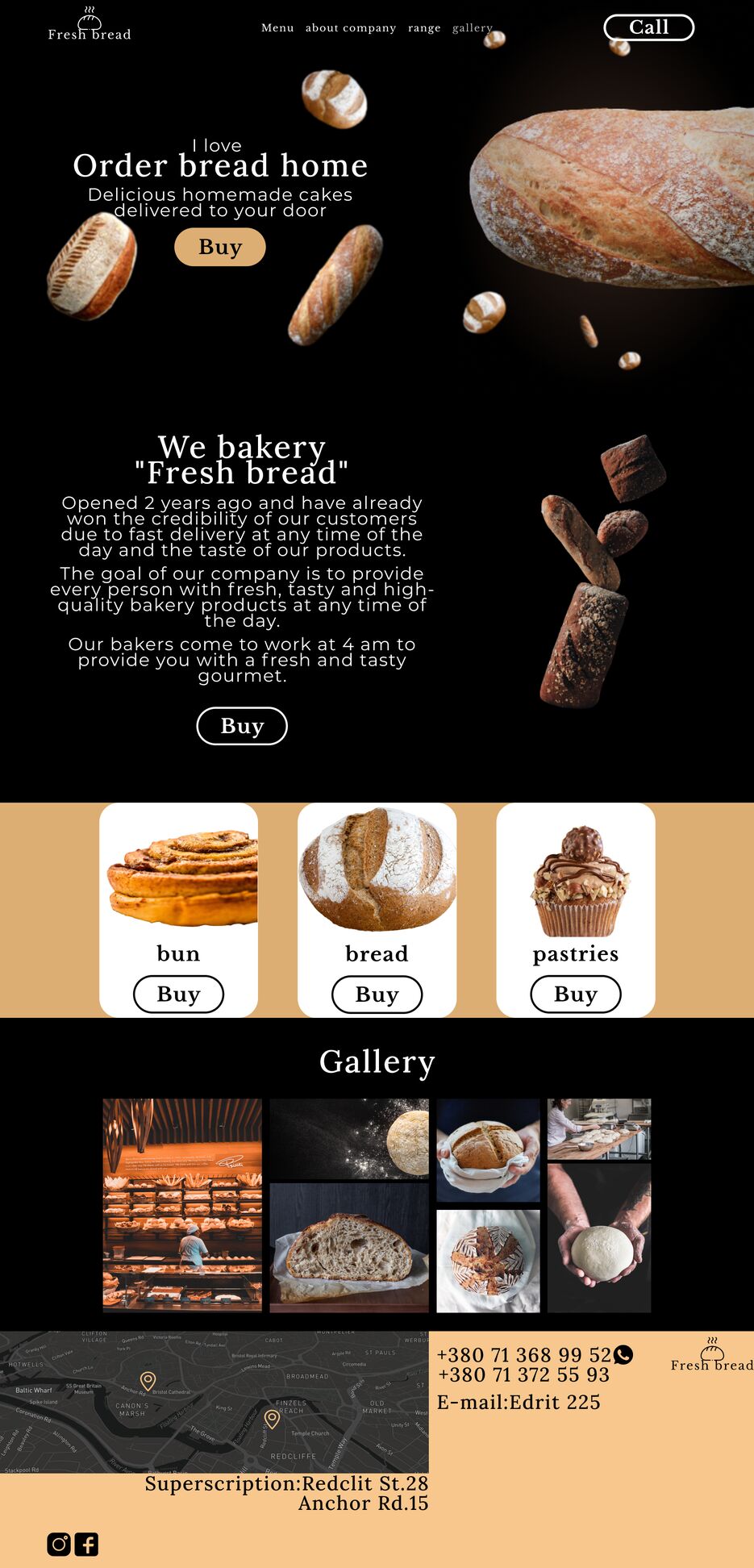
Task: Open the map in the footer
Action: [214, 1402]
